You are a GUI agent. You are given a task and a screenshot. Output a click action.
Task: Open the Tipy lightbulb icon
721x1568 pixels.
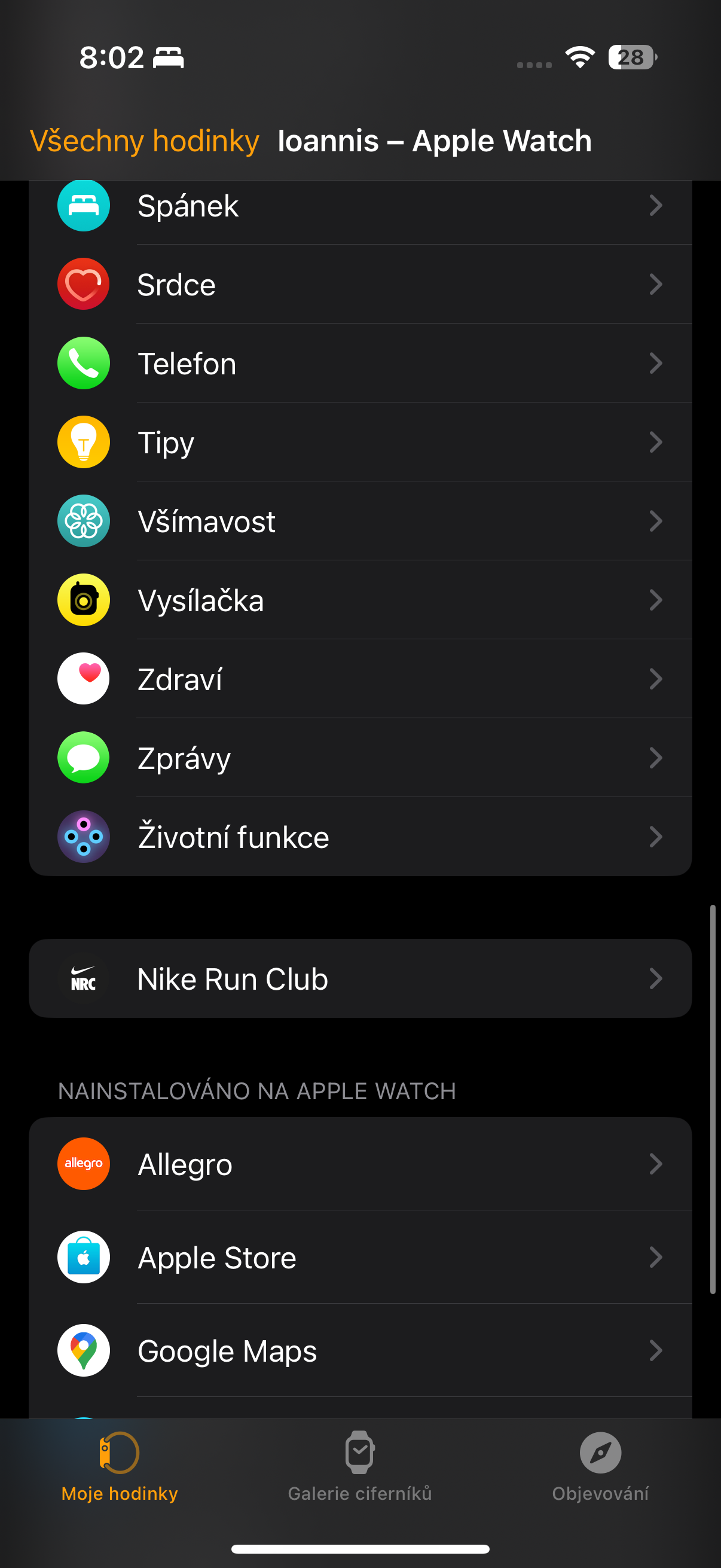click(x=83, y=442)
